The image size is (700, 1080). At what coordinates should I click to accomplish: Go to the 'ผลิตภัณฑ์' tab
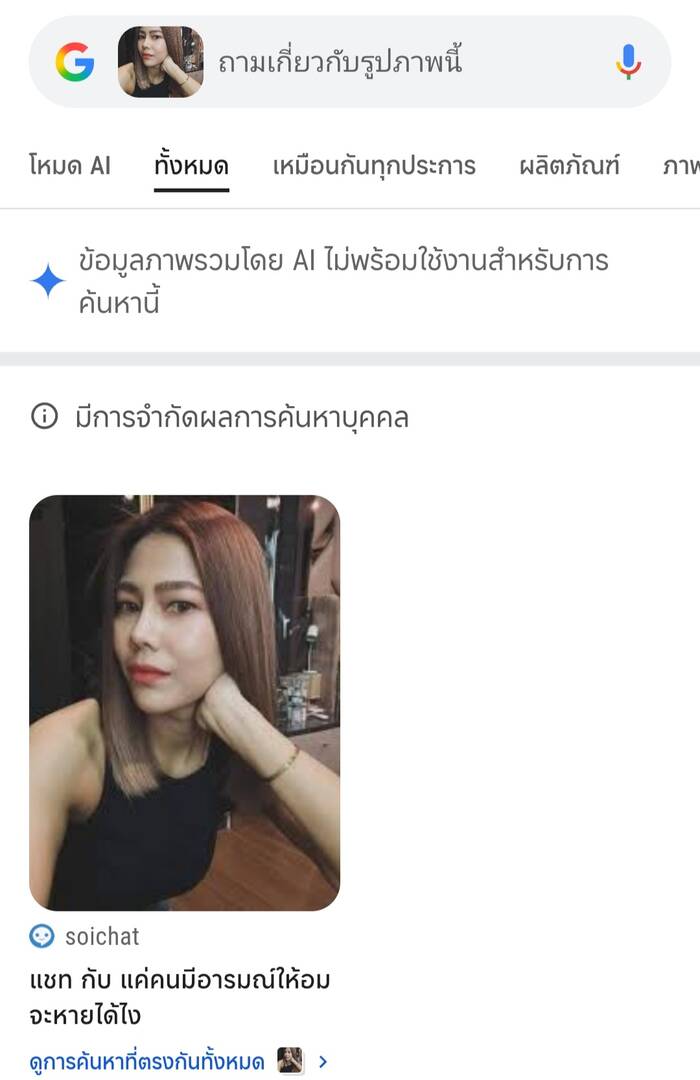coord(569,166)
